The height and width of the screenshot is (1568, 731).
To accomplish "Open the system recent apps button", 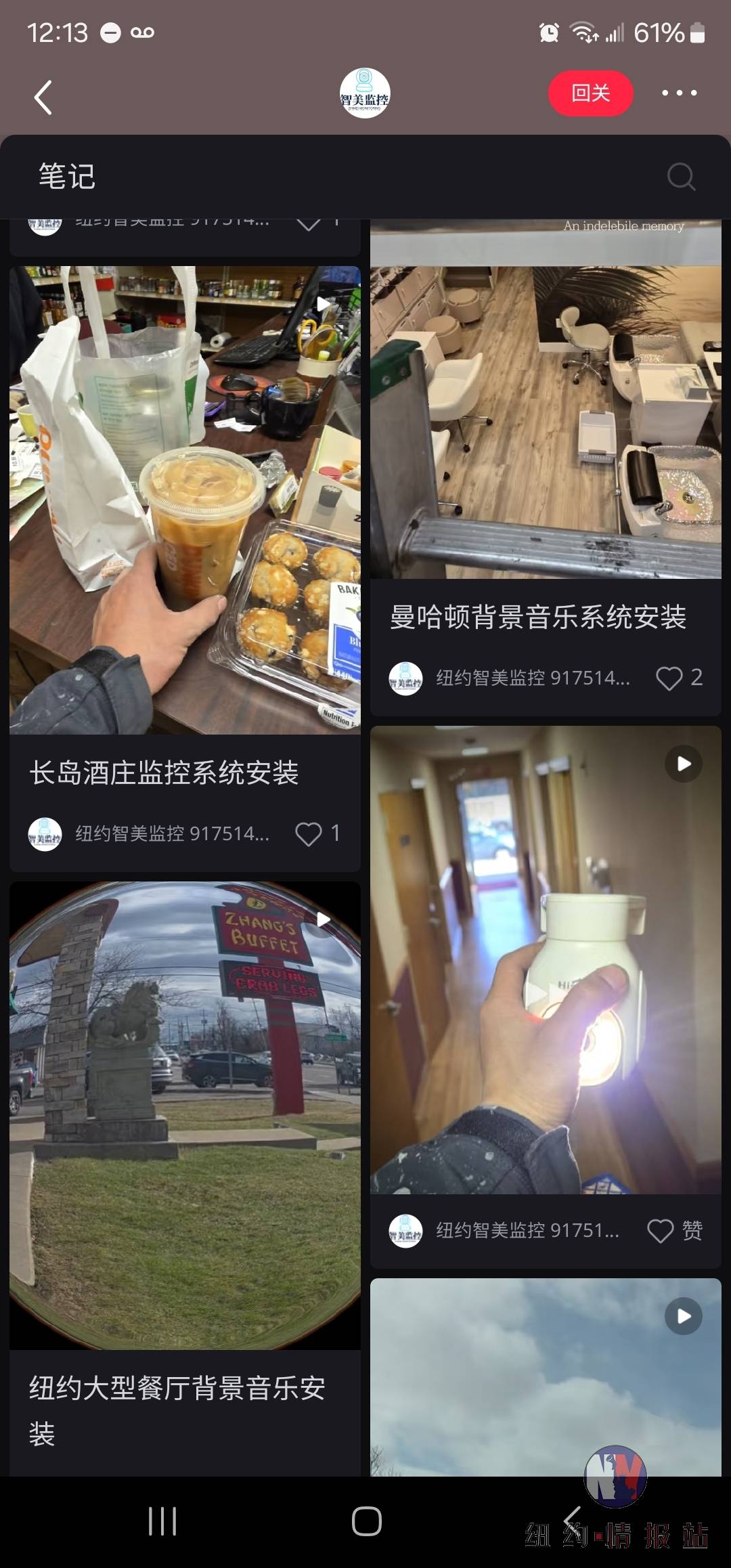I will pyautogui.click(x=162, y=1522).
